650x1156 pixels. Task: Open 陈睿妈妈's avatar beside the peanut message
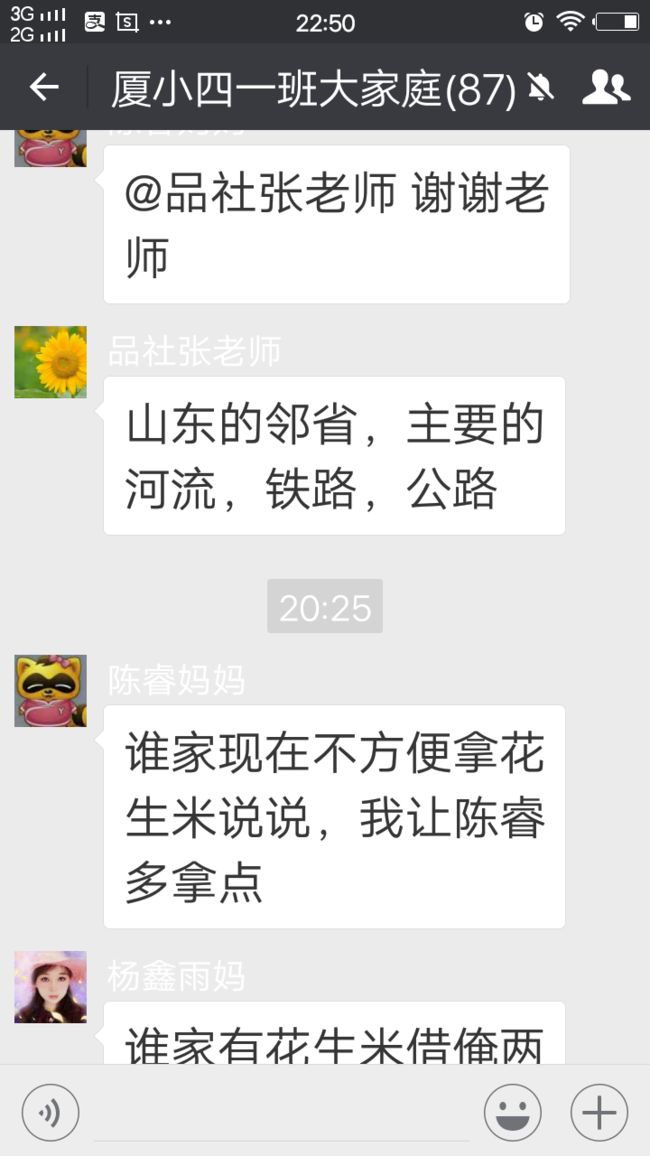coord(50,690)
